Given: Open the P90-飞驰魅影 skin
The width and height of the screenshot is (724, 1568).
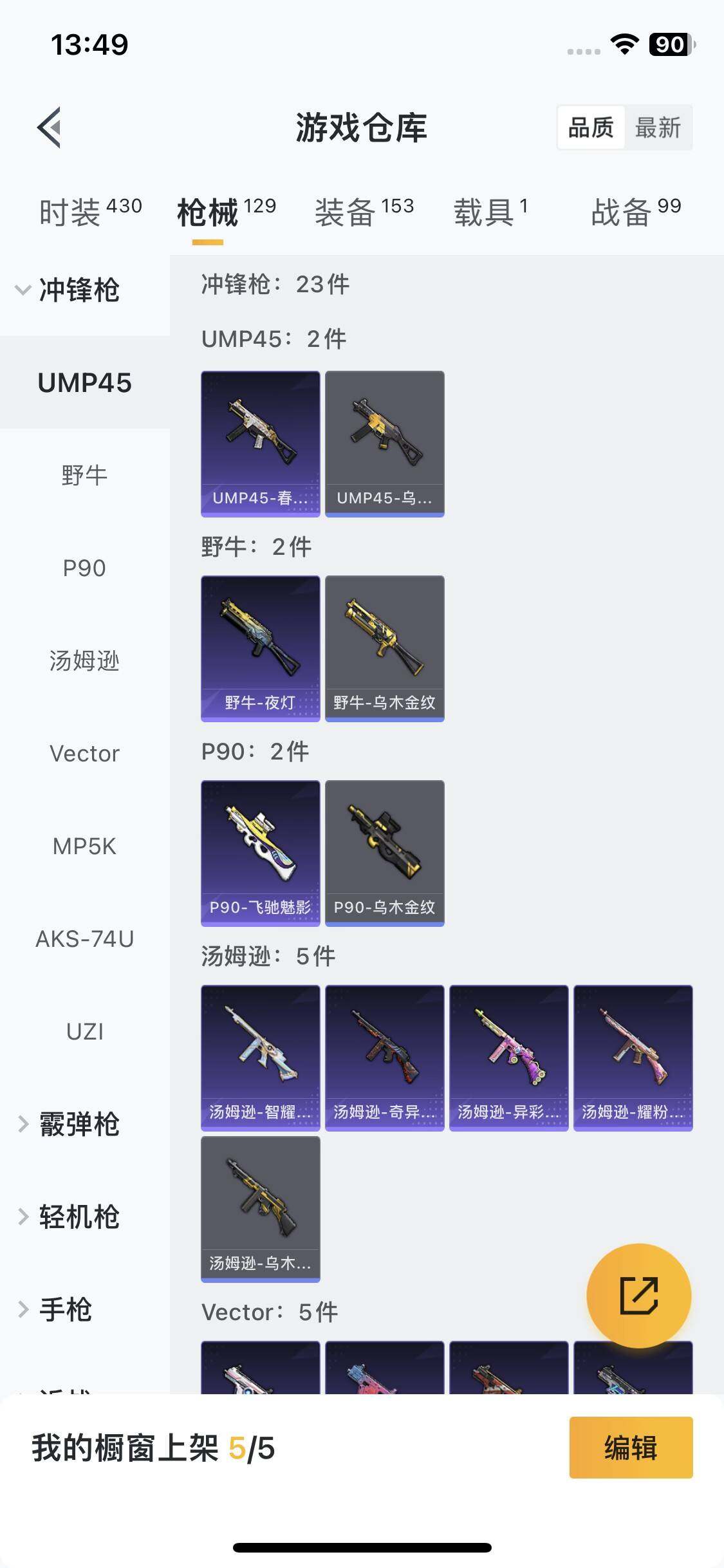Looking at the screenshot, I should [x=260, y=853].
